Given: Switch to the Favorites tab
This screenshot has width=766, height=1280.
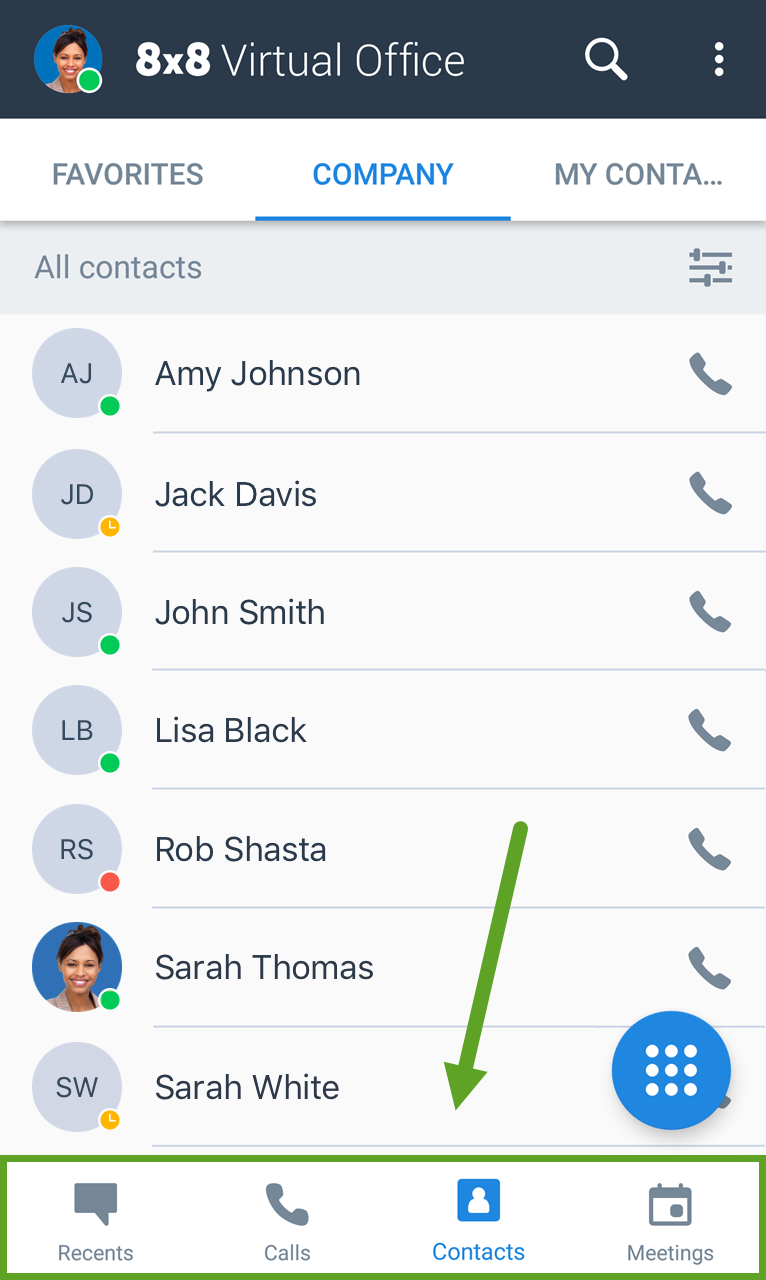Looking at the screenshot, I should 127,174.
